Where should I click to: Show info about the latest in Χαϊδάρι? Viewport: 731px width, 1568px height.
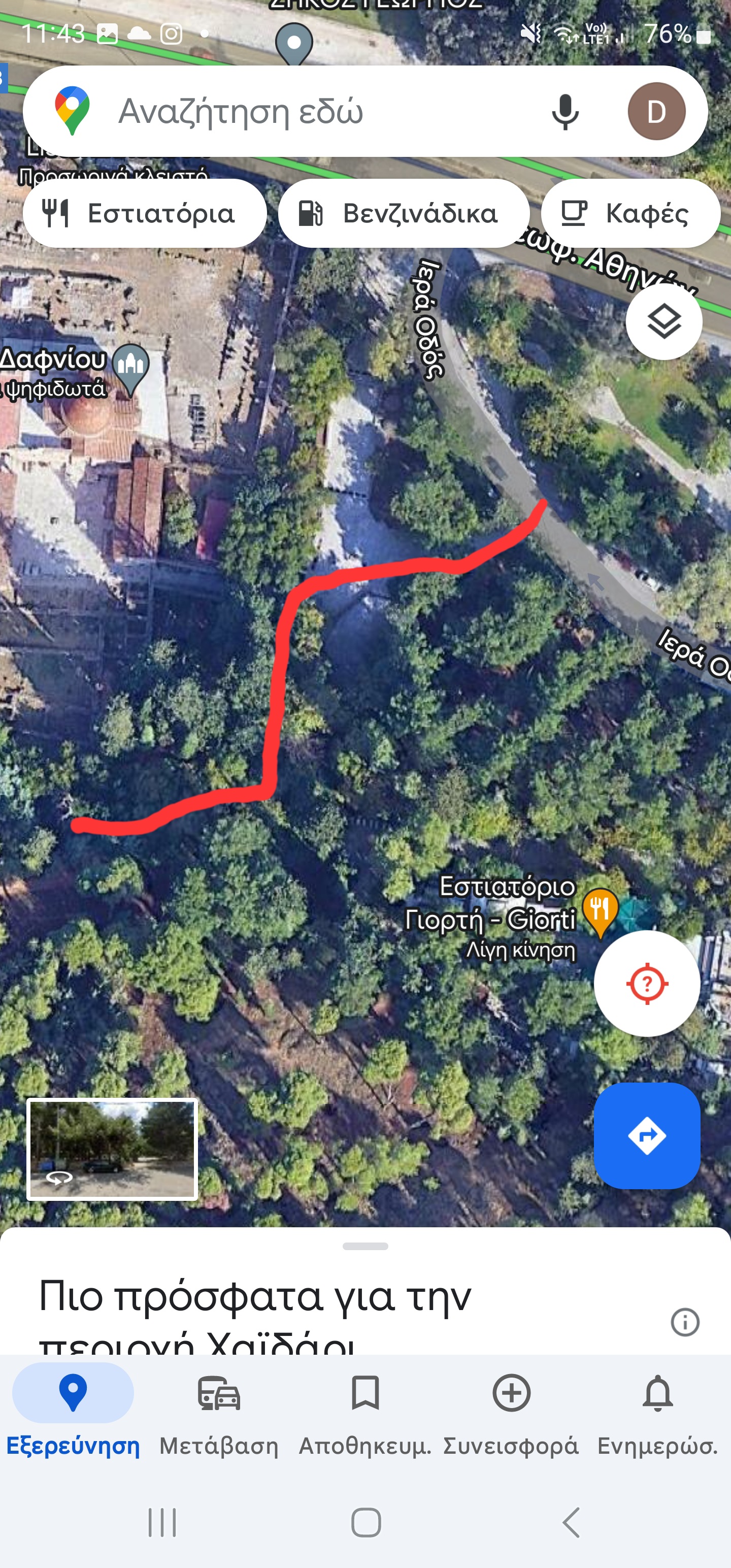click(685, 1322)
